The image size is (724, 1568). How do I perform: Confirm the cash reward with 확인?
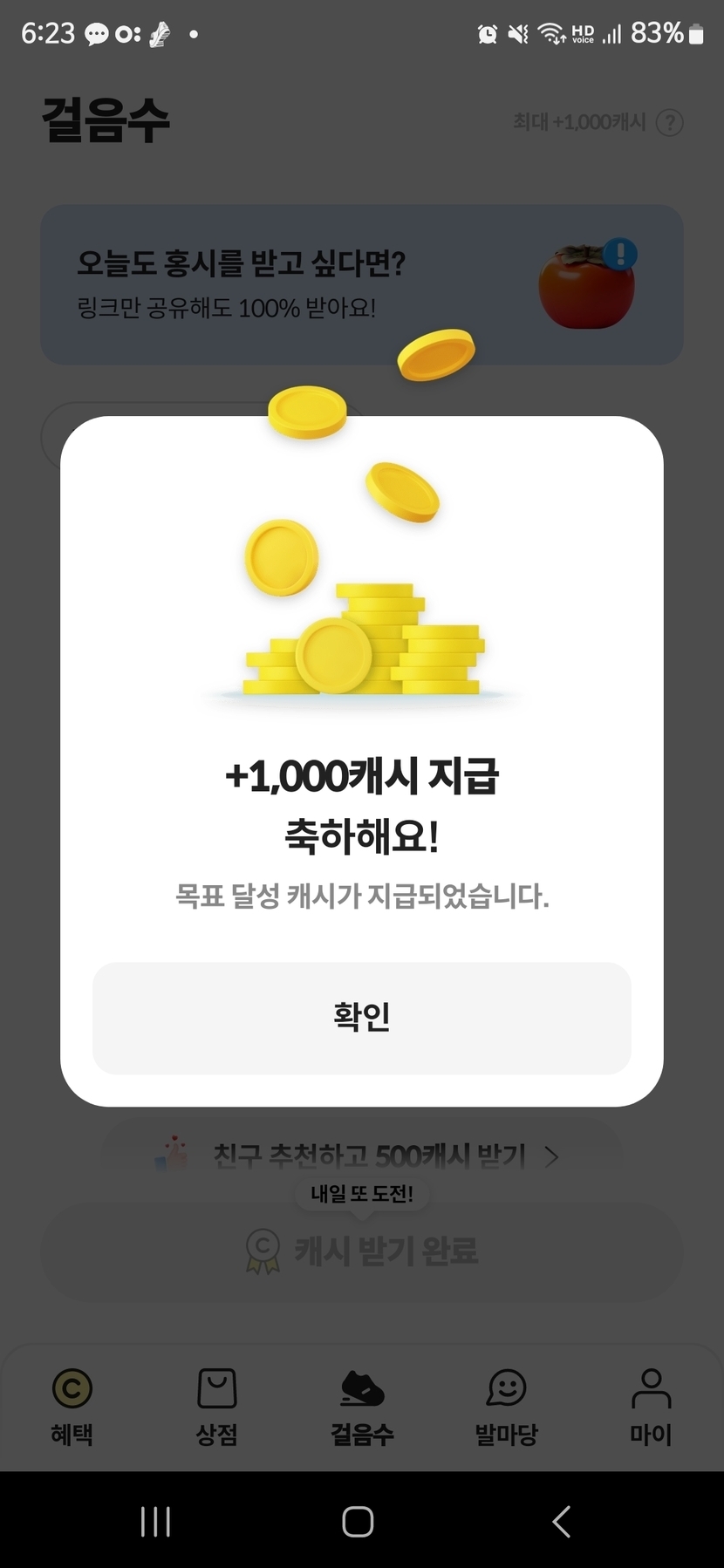(x=361, y=1018)
